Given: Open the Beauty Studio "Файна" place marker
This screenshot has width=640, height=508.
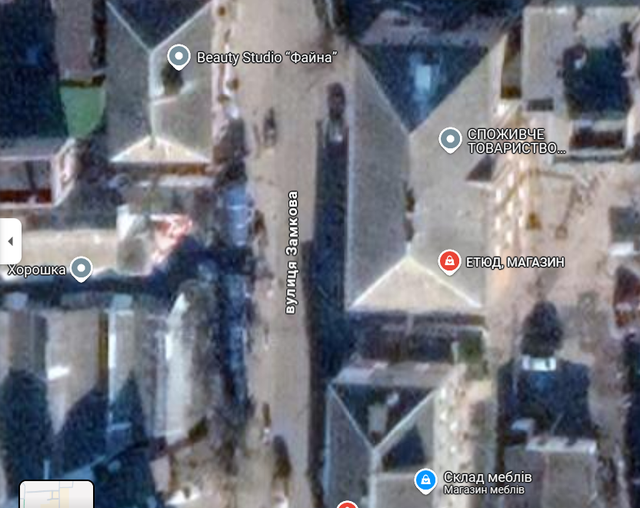Looking at the screenshot, I should tap(179, 57).
